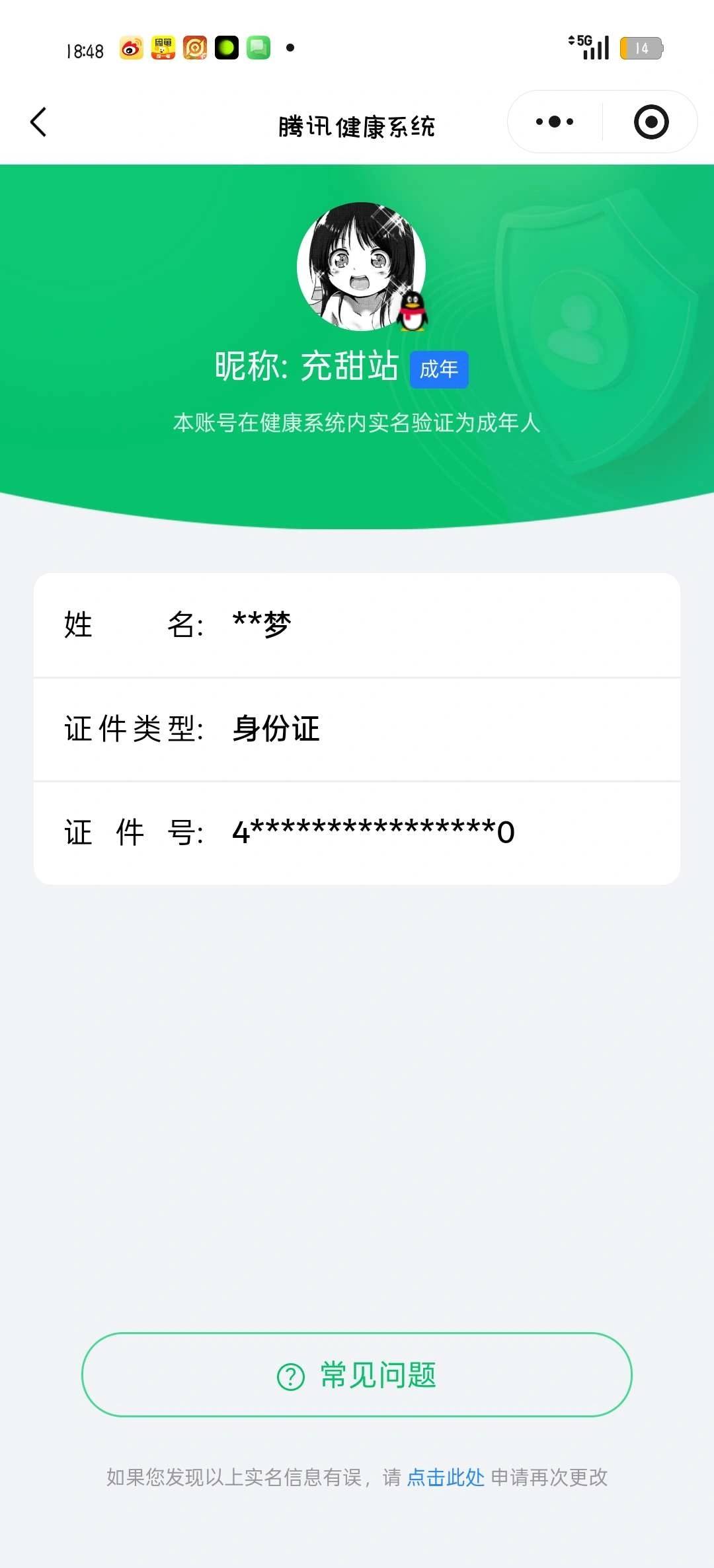Expand the 证件类型 document type row
714x1568 pixels.
(x=357, y=729)
